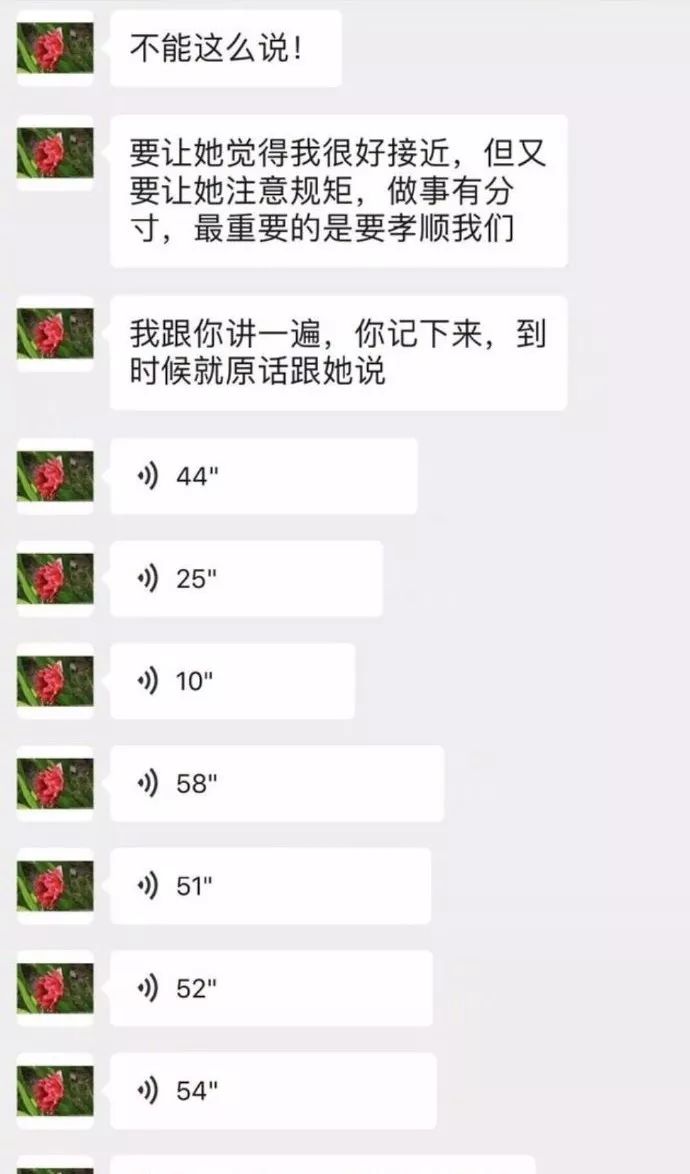Screen dimensions: 690x1174
Task: Play the 25-second voice message
Action: pos(246,578)
